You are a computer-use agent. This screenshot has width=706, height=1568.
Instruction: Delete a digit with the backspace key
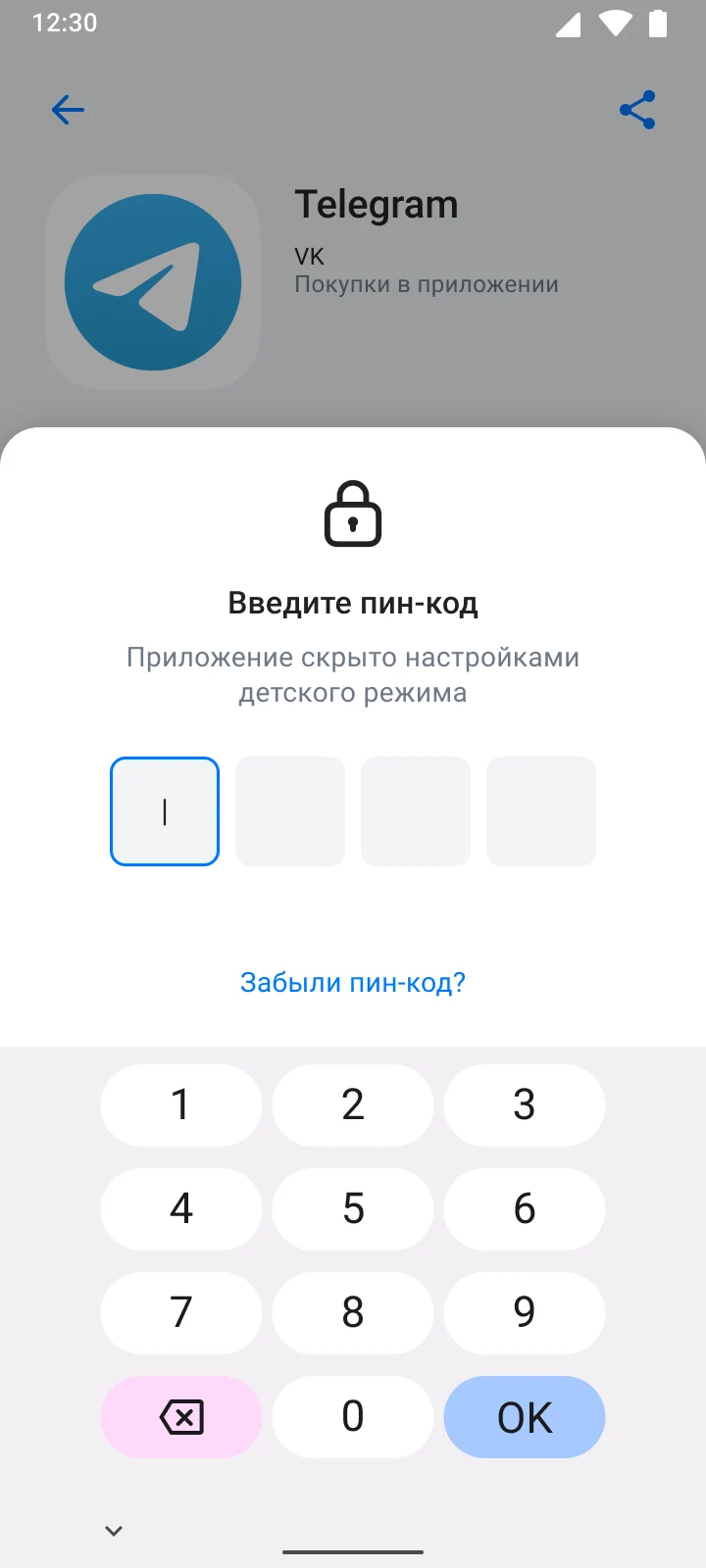[181, 1417]
